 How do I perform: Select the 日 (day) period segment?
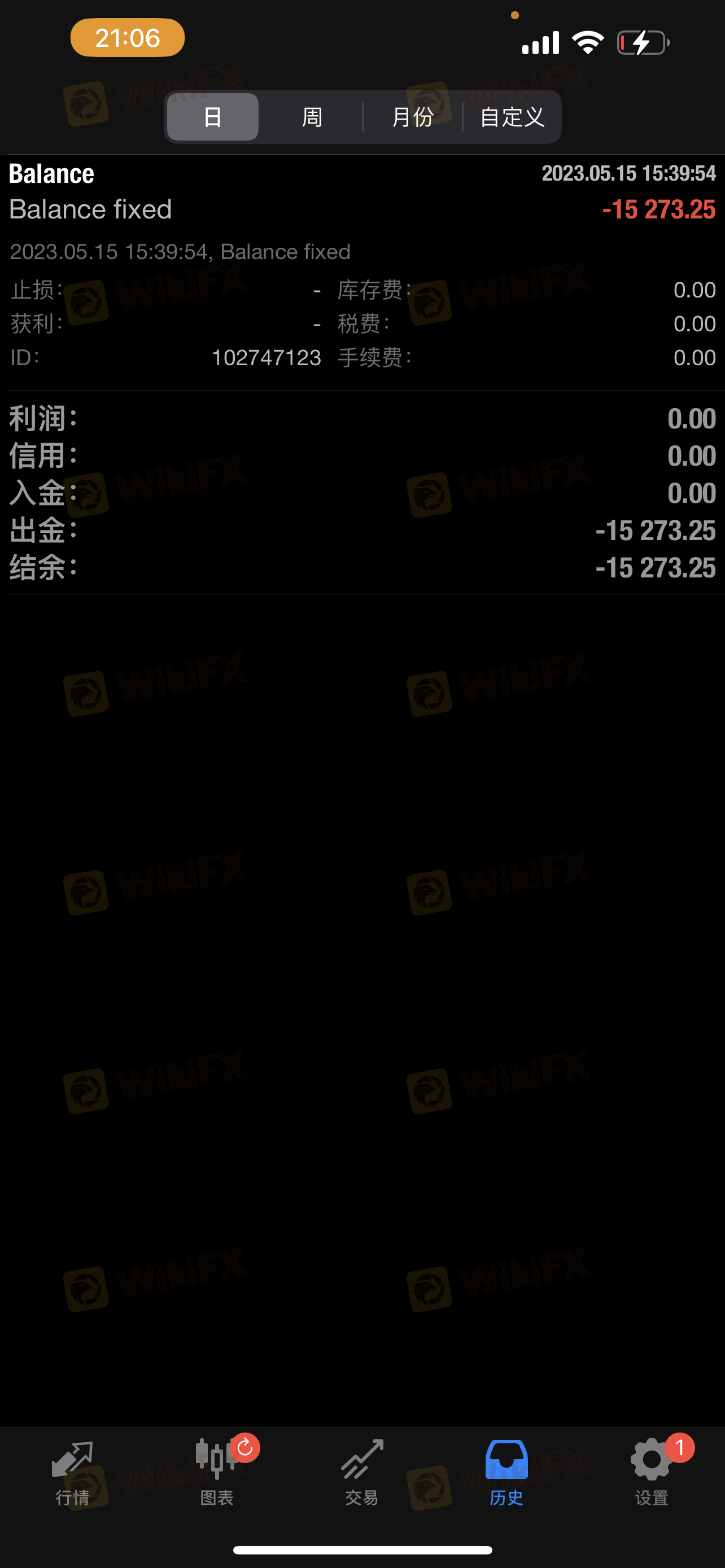(212, 117)
